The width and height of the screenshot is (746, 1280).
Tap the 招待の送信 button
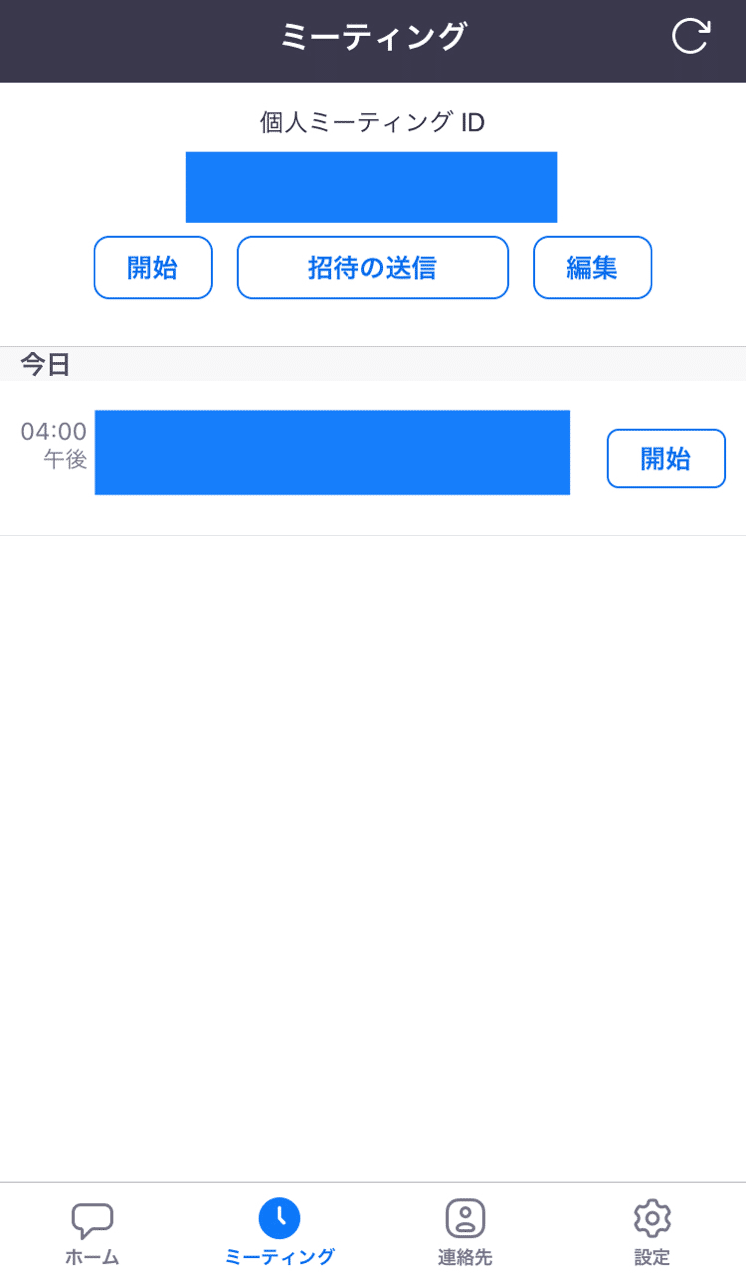[372, 268]
